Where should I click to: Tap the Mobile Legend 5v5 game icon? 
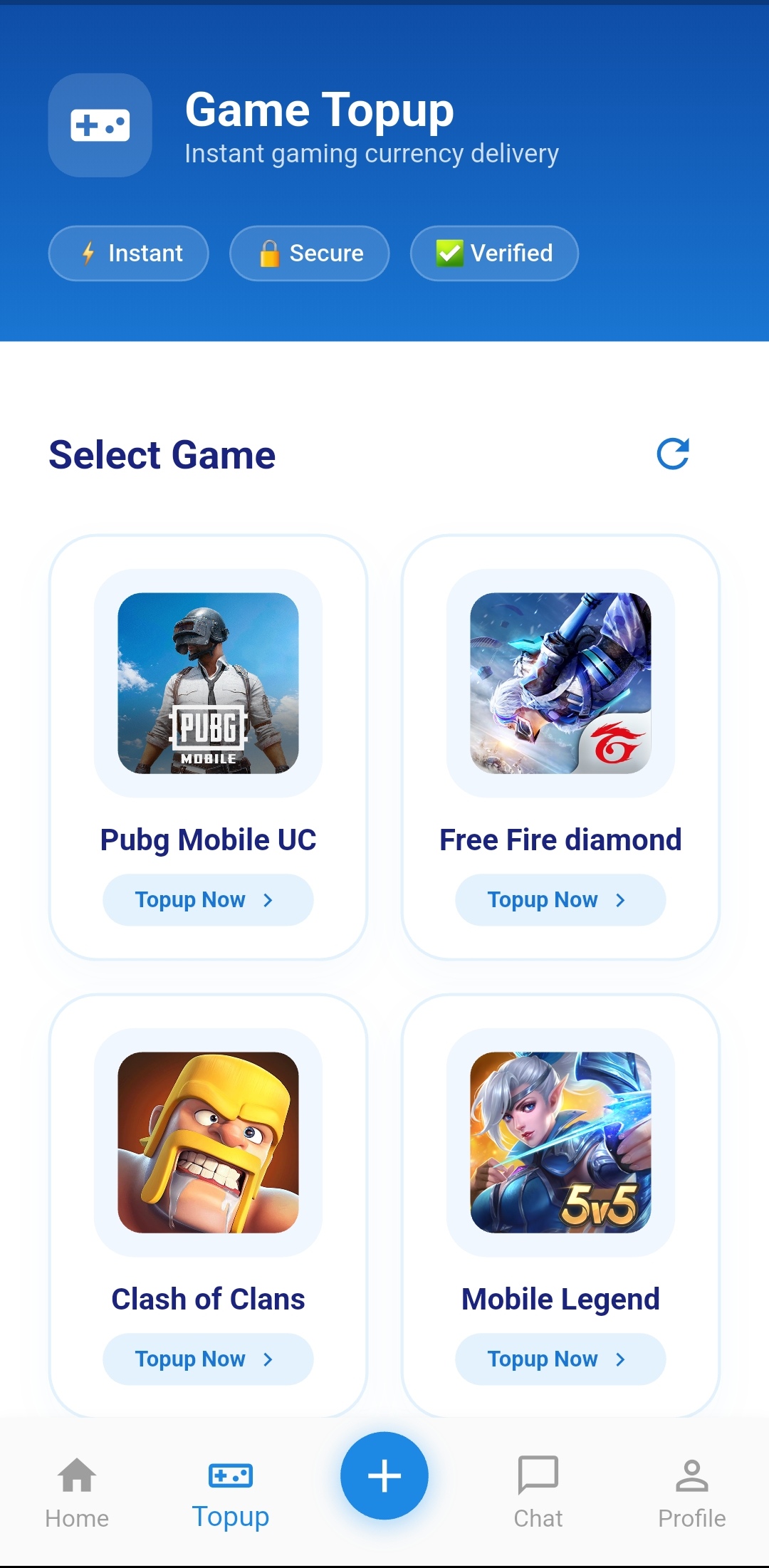560,1146
